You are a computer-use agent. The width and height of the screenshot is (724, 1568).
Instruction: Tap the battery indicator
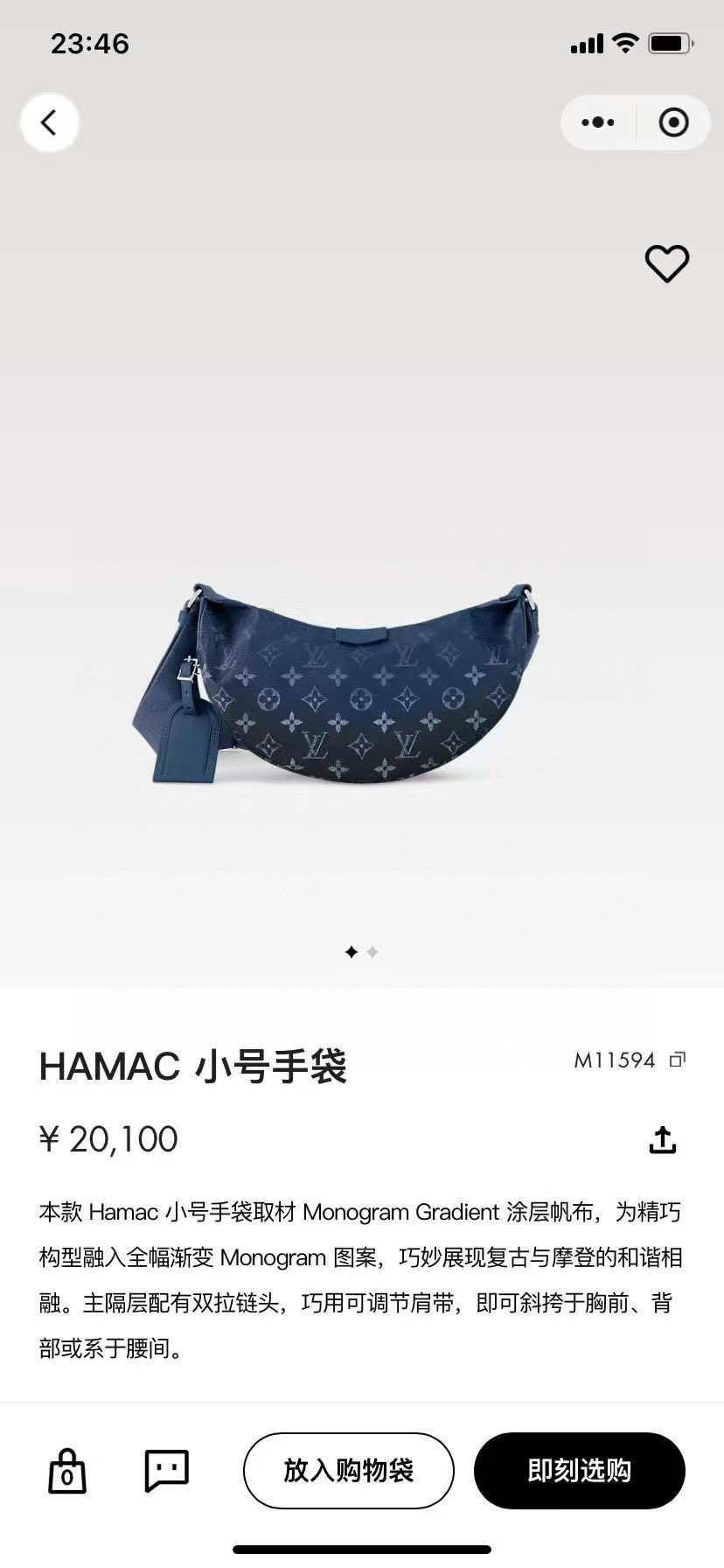[x=668, y=41]
